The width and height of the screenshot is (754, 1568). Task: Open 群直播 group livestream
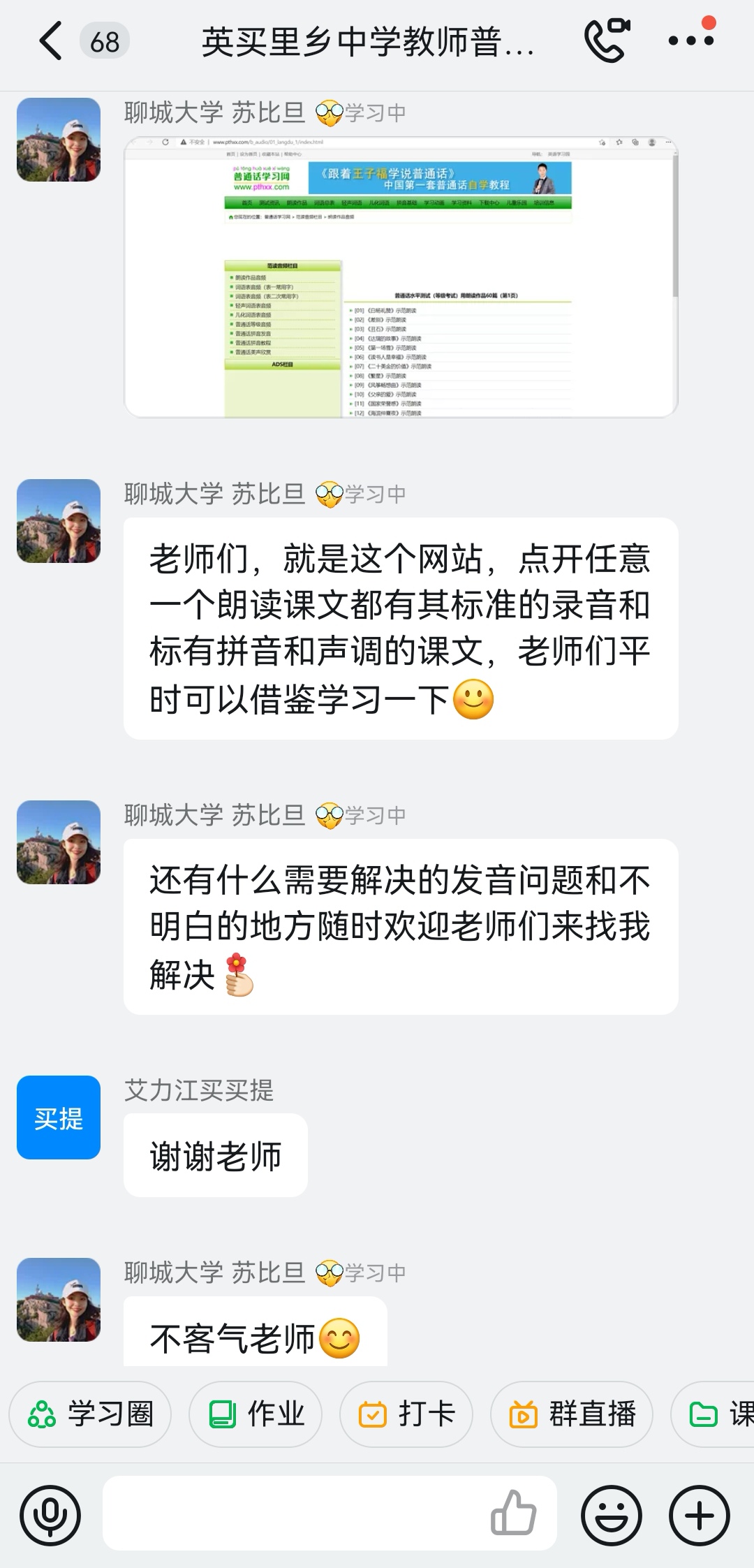[572, 1414]
